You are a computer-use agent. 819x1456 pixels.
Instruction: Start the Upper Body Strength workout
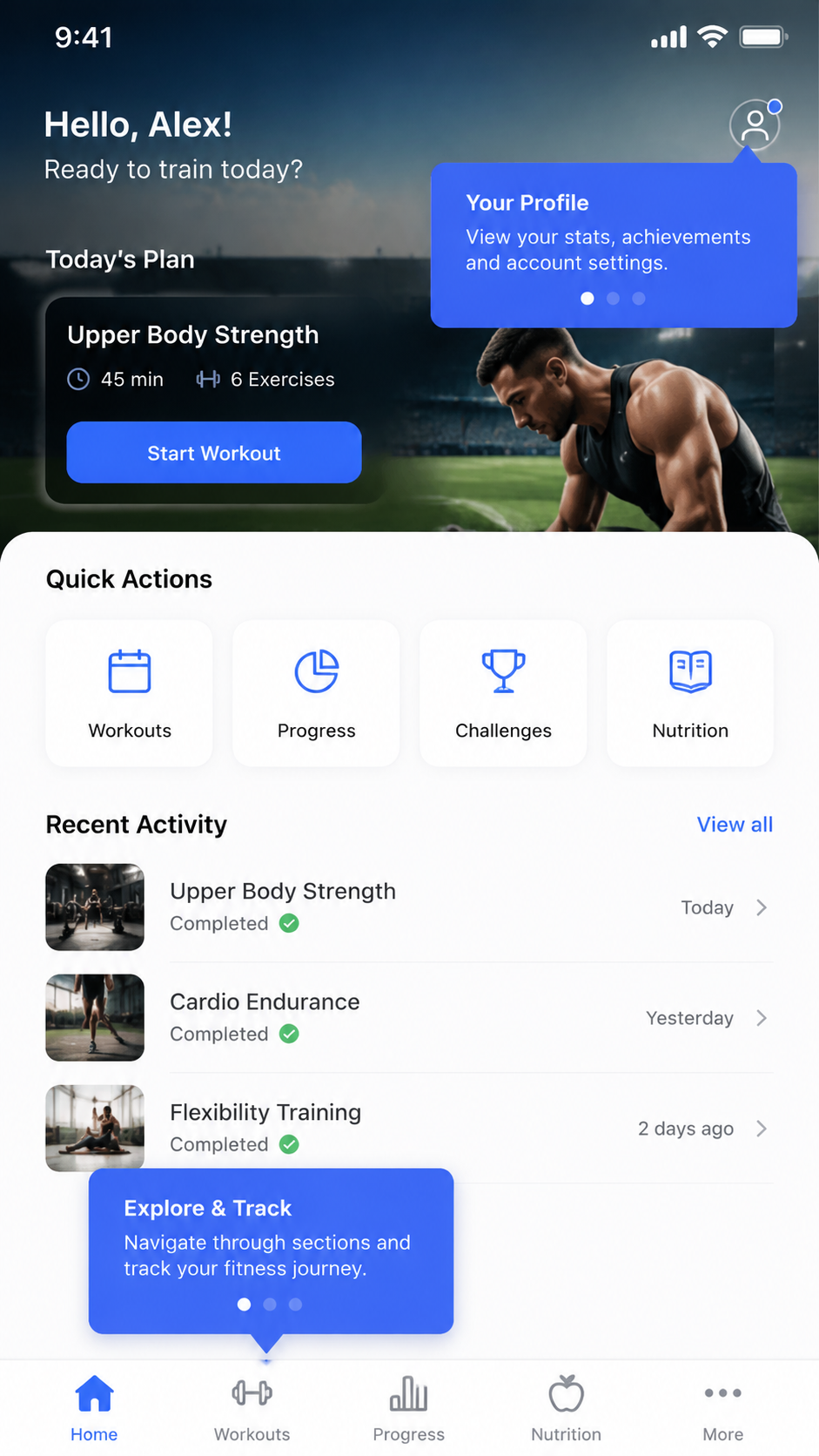click(x=214, y=453)
